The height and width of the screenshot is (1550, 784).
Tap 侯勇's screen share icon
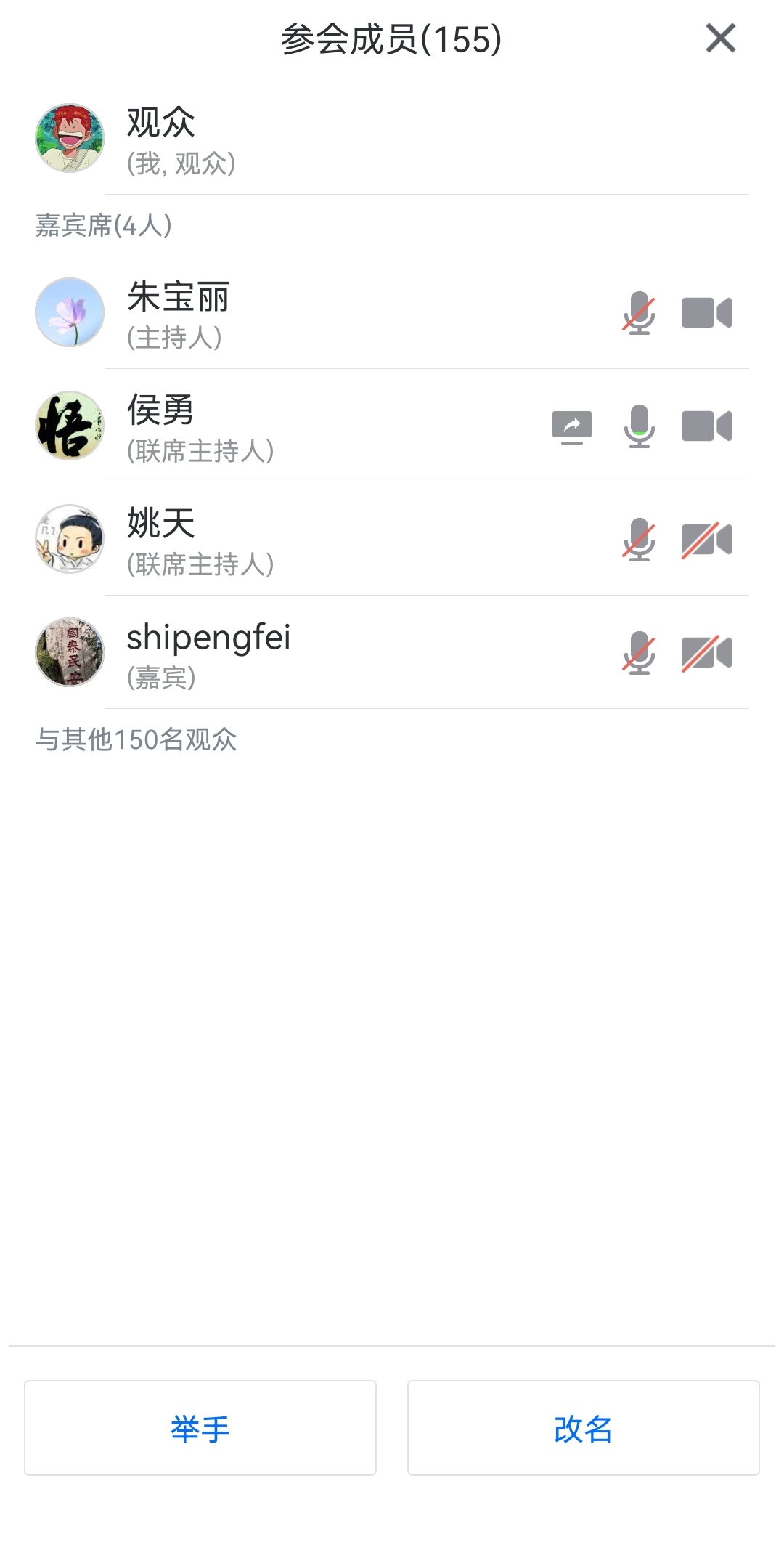(572, 427)
